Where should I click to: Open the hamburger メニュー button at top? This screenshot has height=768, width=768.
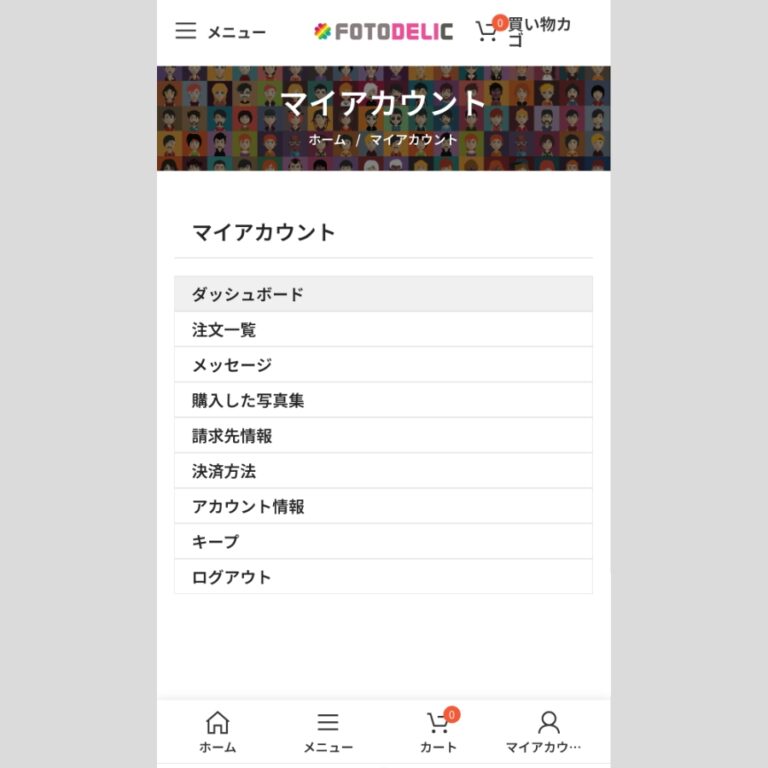tap(220, 32)
